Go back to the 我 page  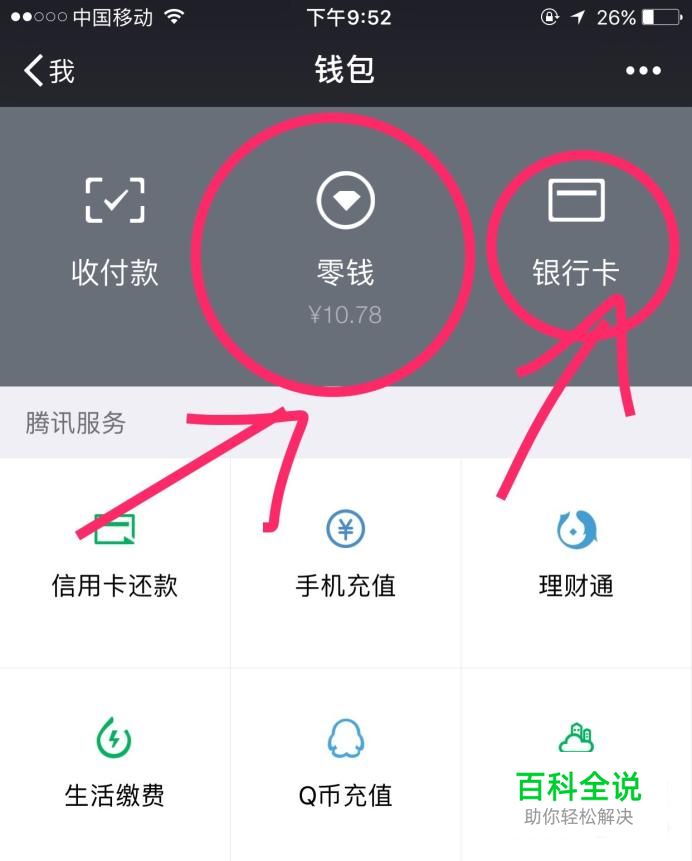48,71
